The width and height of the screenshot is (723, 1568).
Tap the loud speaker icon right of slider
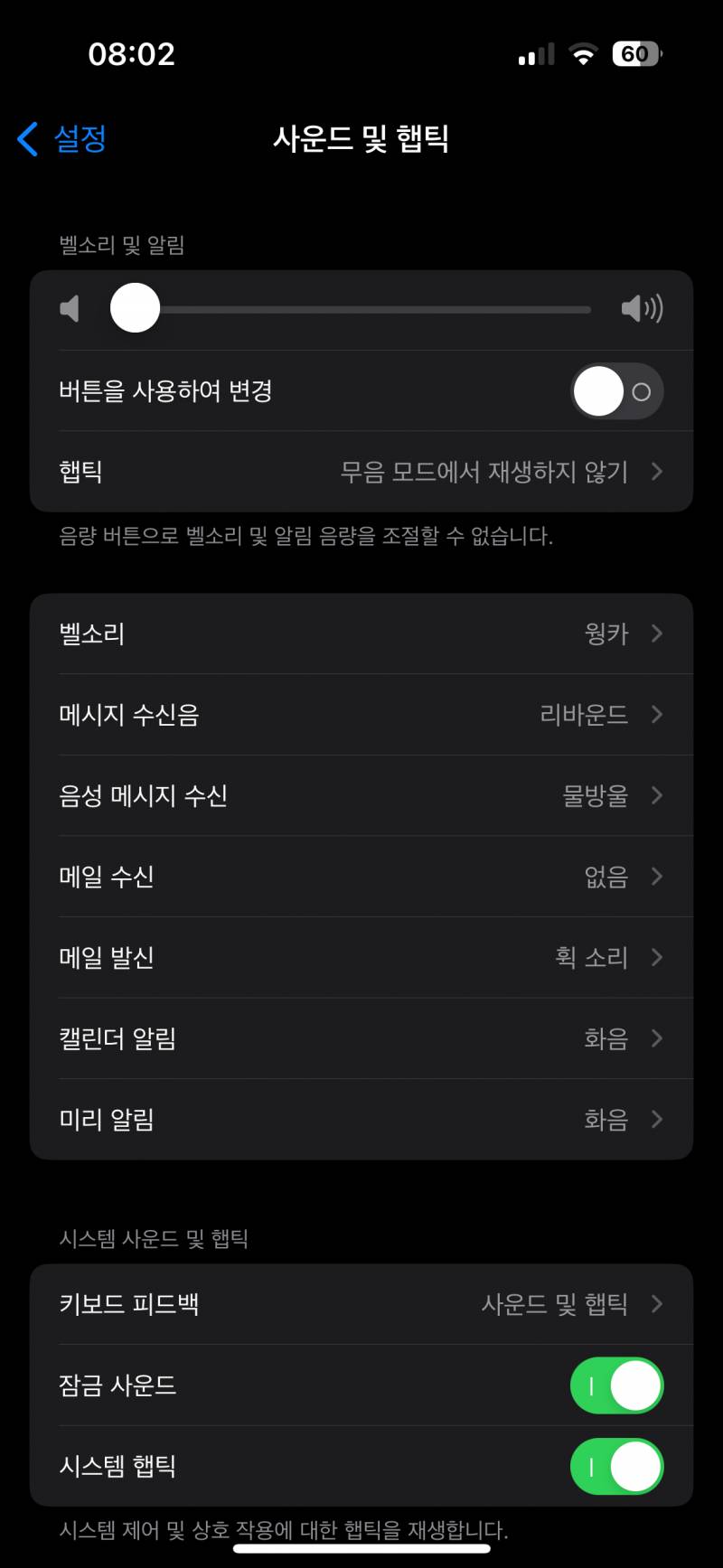pyautogui.click(x=643, y=308)
